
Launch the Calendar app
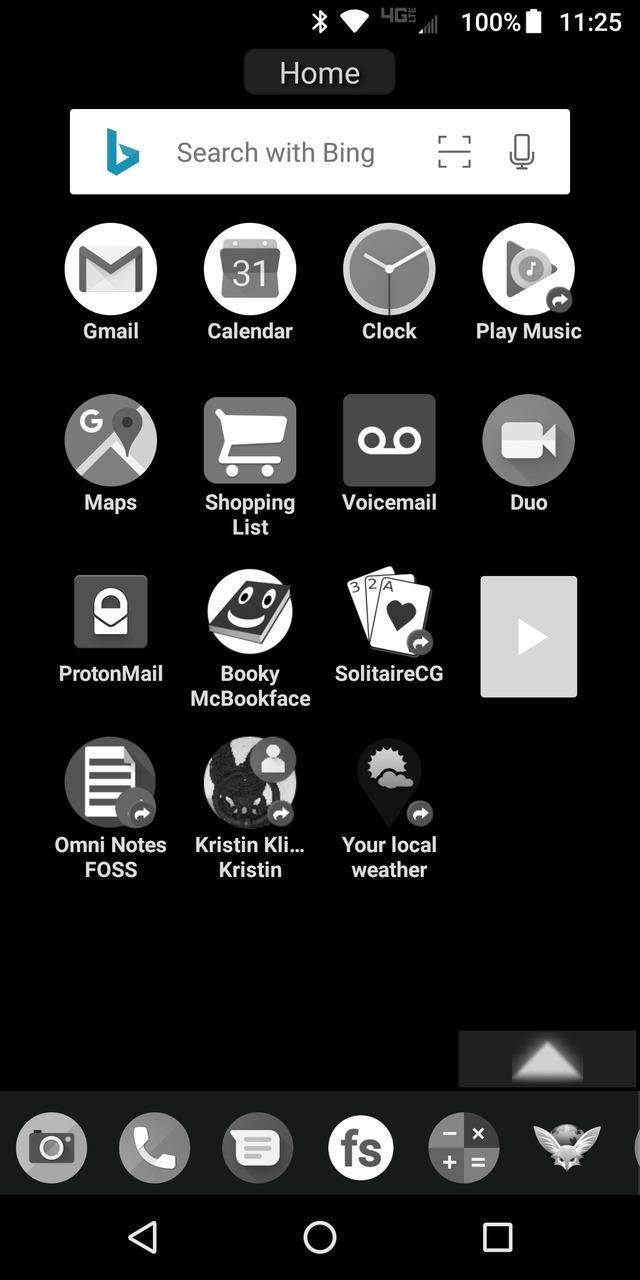point(250,269)
